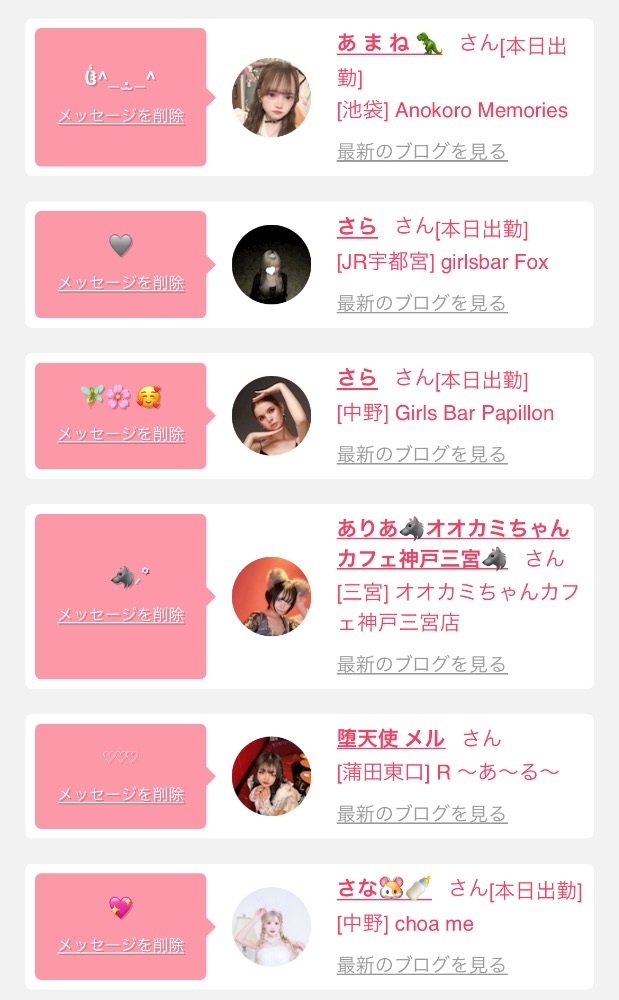View latest blog for girlsbar Fox さら
Viewport: 619px width, 1000px height.
click(x=422, y=303)
